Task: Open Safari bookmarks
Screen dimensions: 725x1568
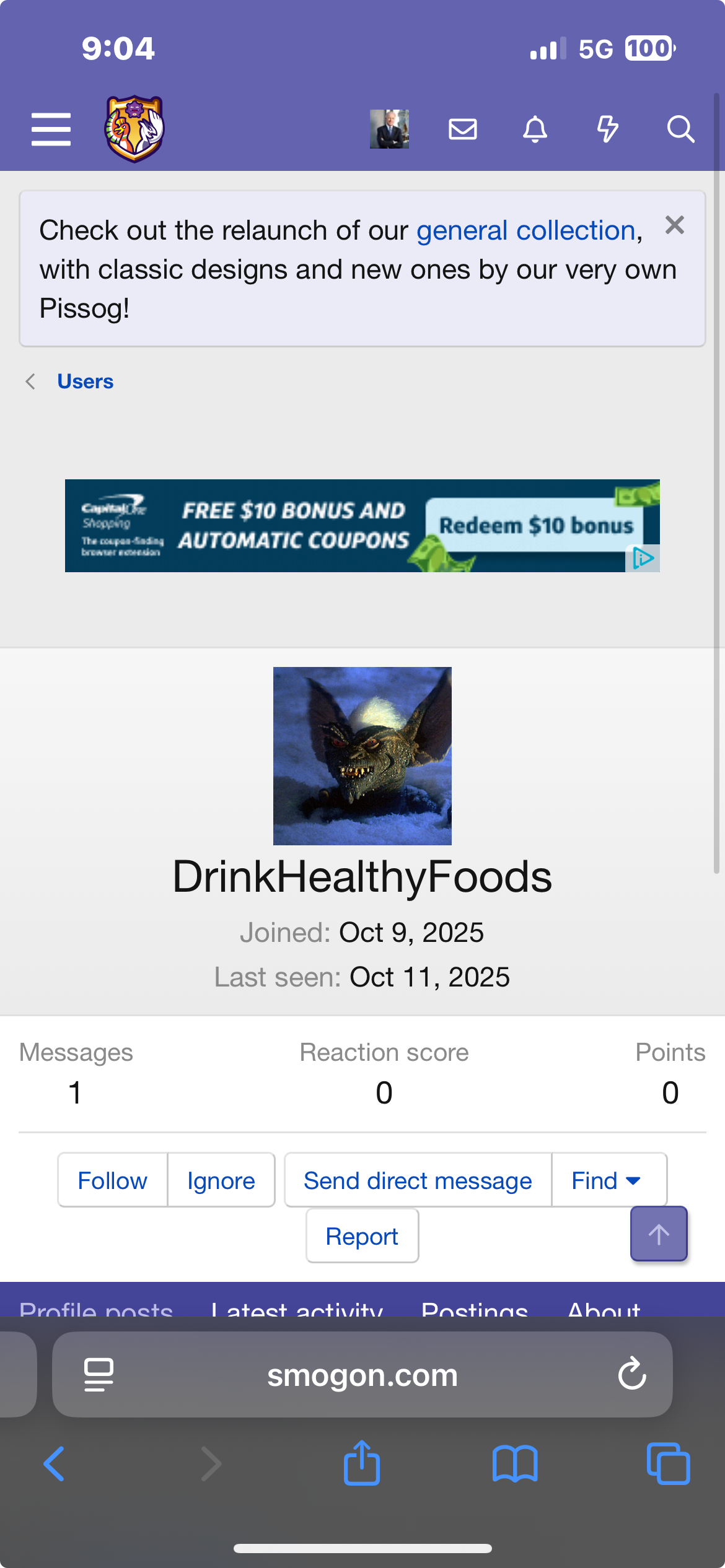Action: [515, 1464]
